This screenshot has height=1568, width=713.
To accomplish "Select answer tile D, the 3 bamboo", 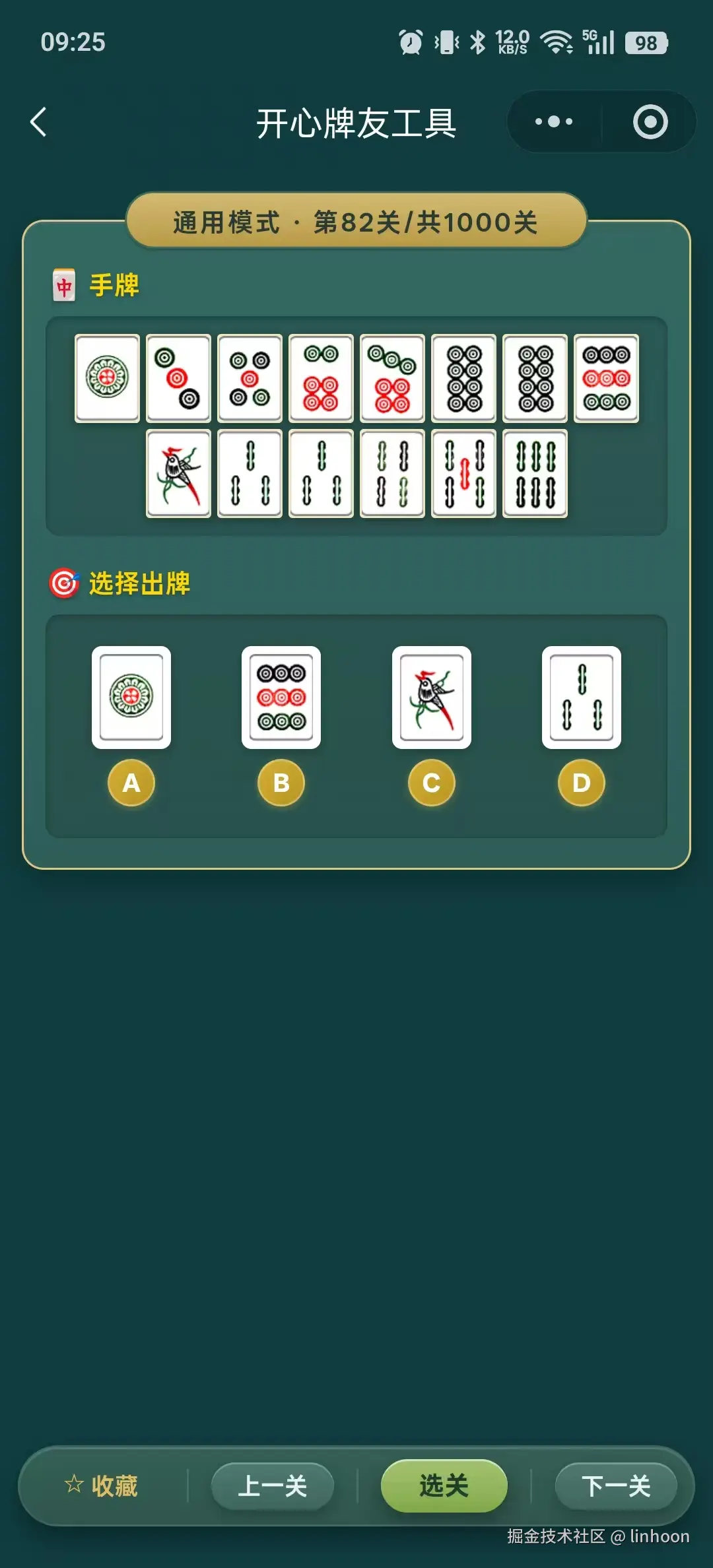I will pyautogui.click(x=581, y=700).
